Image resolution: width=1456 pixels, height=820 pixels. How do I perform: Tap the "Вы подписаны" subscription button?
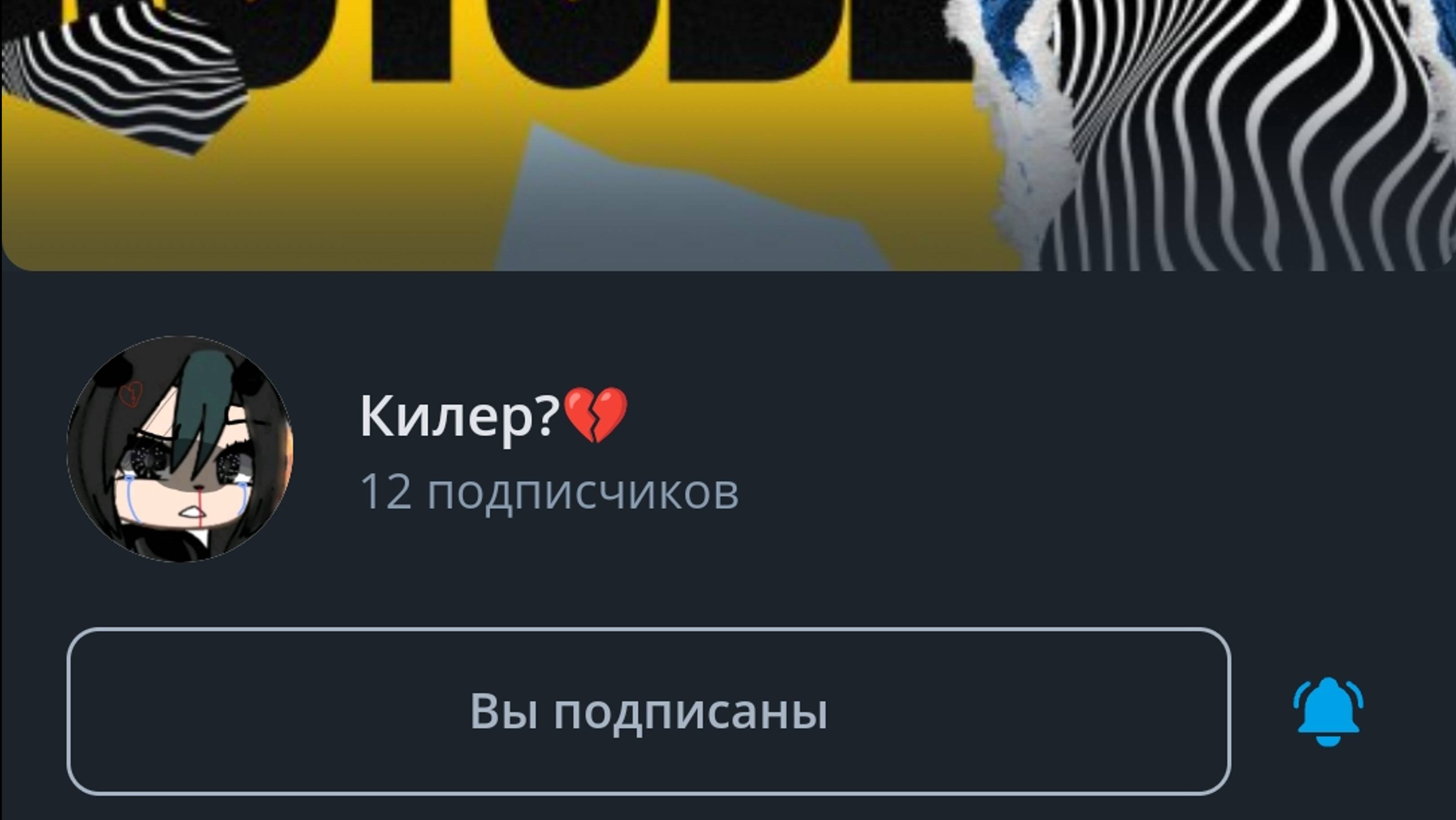click(x=648, y=711)
